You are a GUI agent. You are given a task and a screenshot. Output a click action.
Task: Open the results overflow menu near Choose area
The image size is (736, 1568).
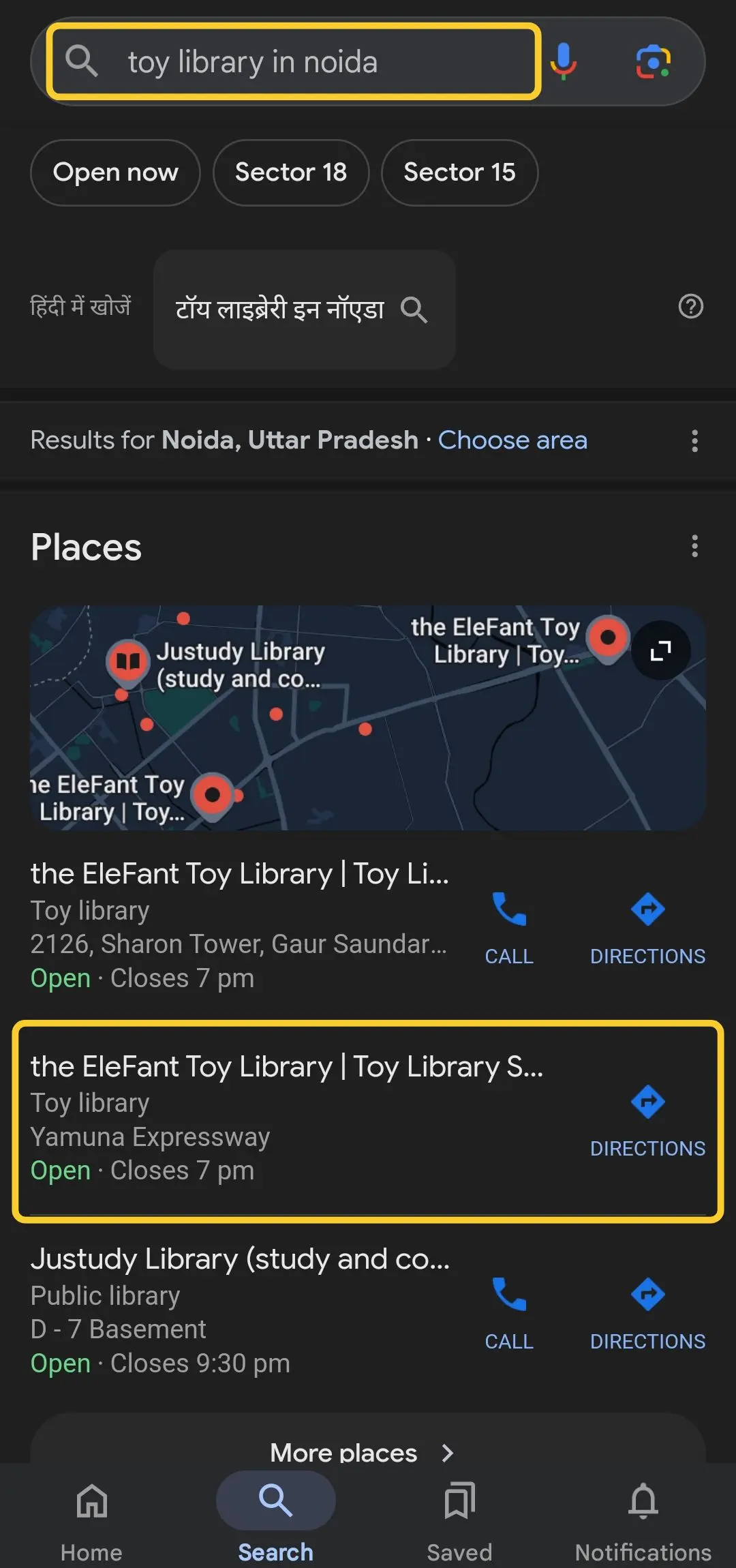[x=695, y=441]
